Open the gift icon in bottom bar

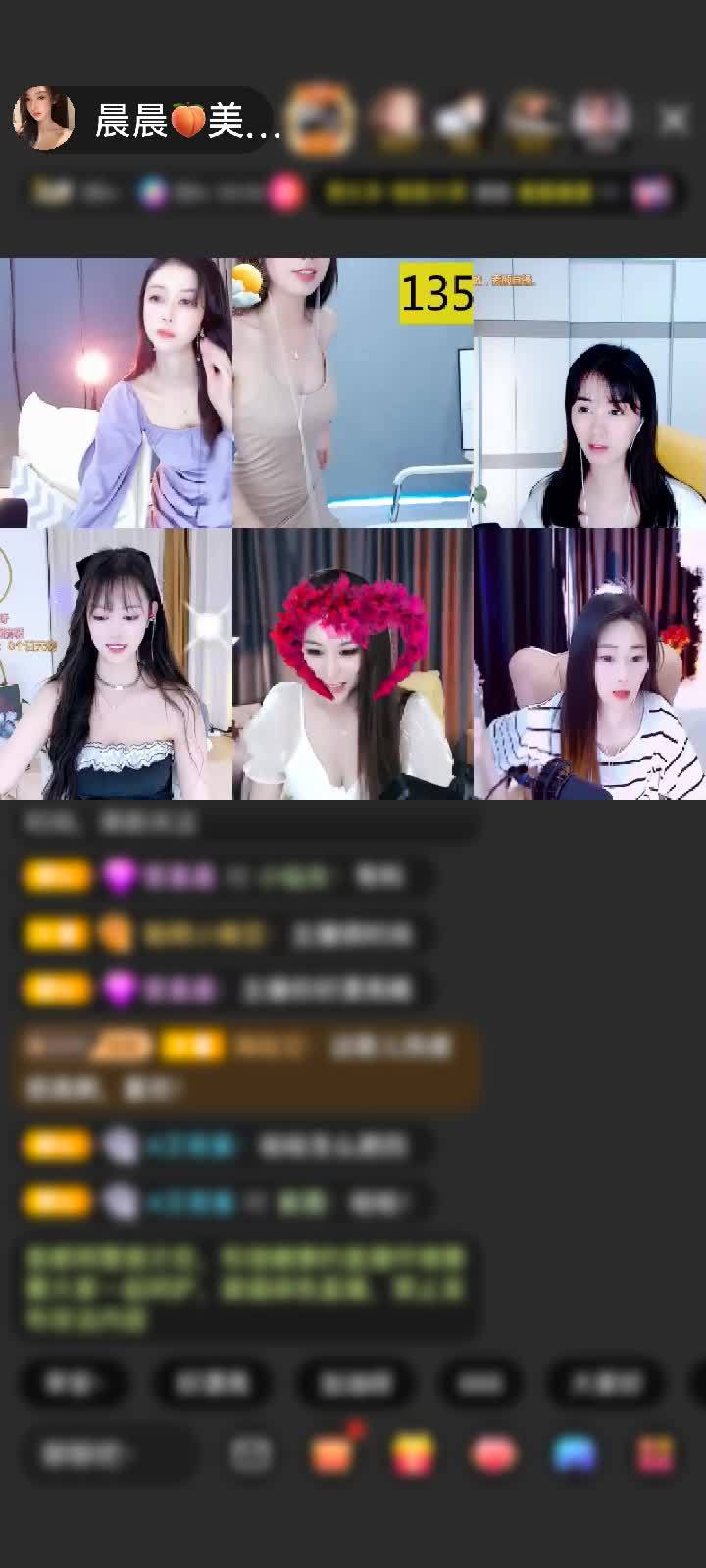tap(413, 1454)
